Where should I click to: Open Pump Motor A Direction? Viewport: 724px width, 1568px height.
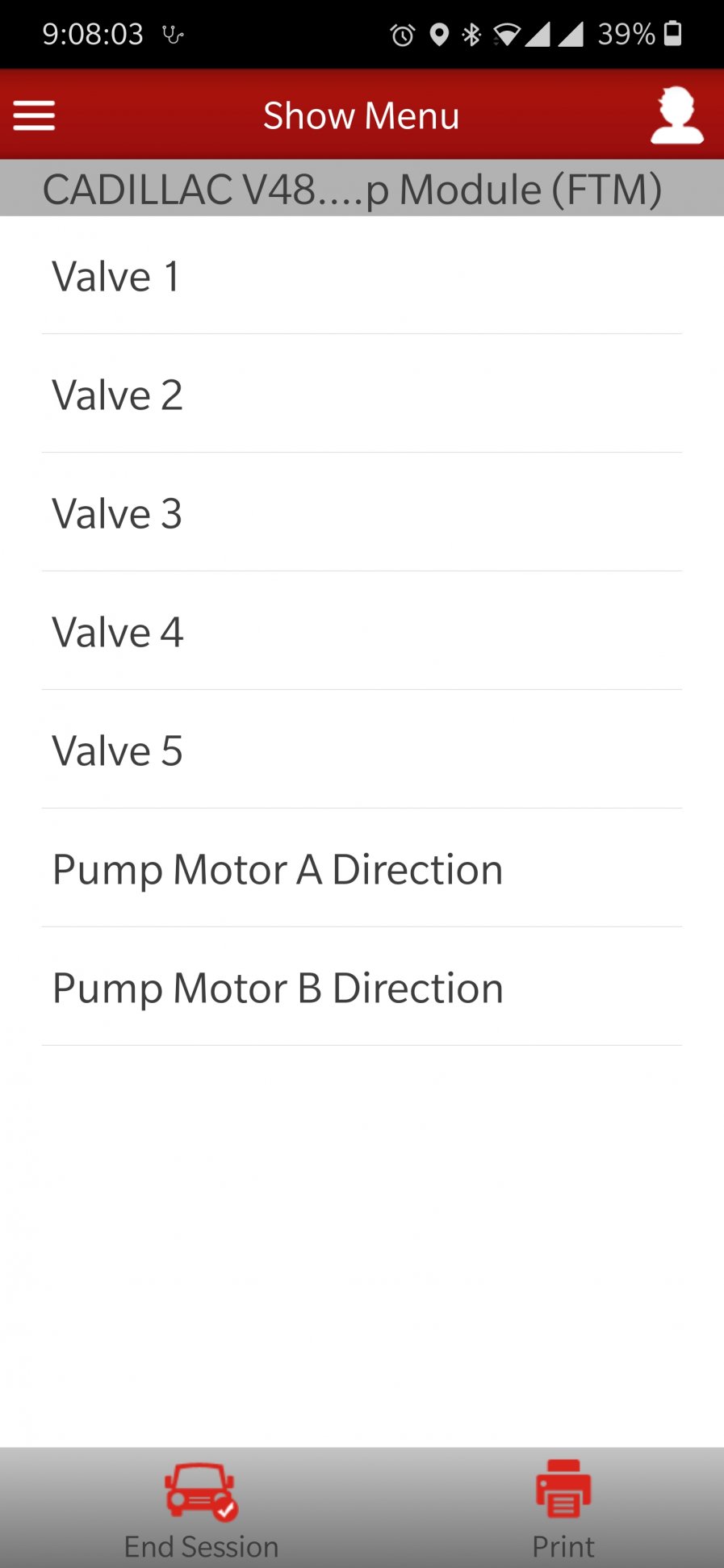click(x=362, y=870)
